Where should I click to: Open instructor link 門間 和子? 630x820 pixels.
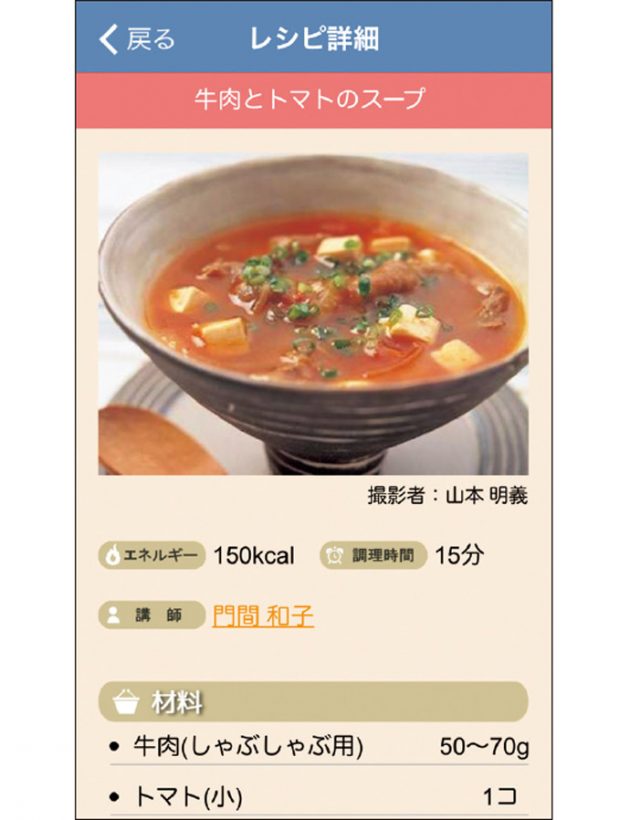[263, 615]
